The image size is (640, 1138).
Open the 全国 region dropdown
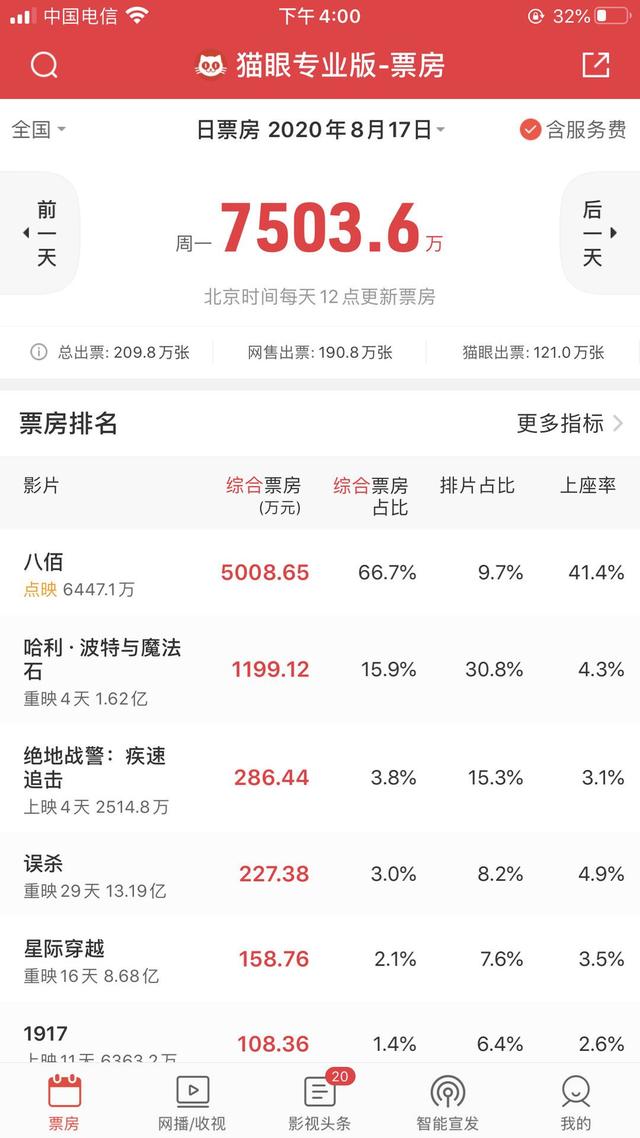[x=39, y=129]
